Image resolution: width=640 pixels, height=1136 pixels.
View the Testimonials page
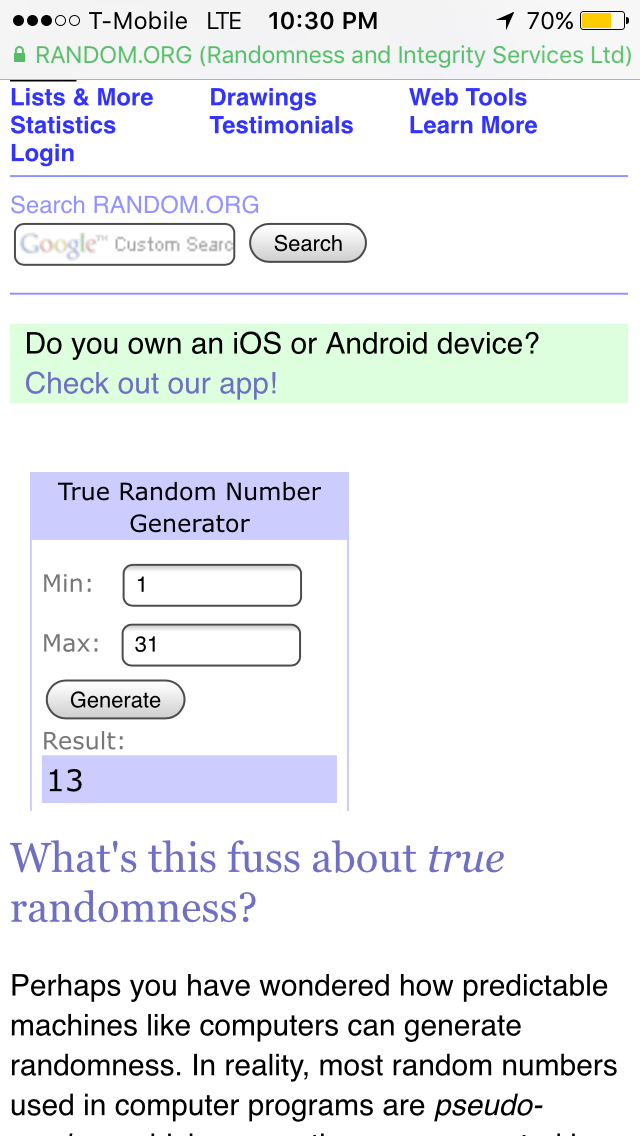281,126
